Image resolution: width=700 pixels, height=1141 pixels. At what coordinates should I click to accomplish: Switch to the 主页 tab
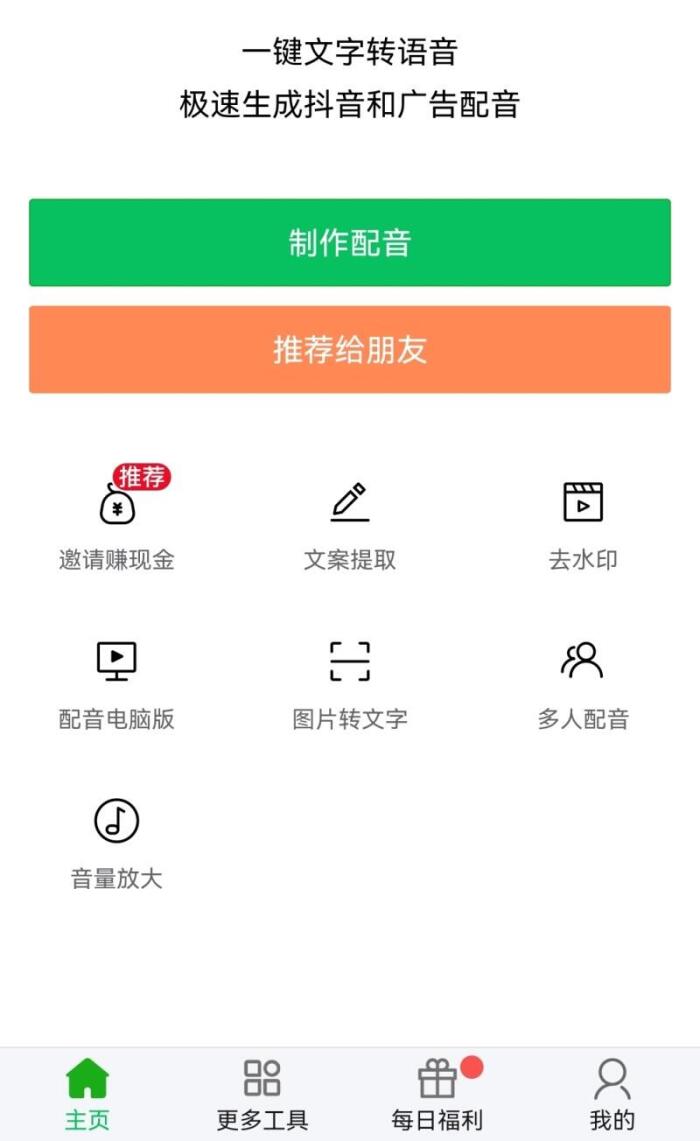tap(87, 1094)
